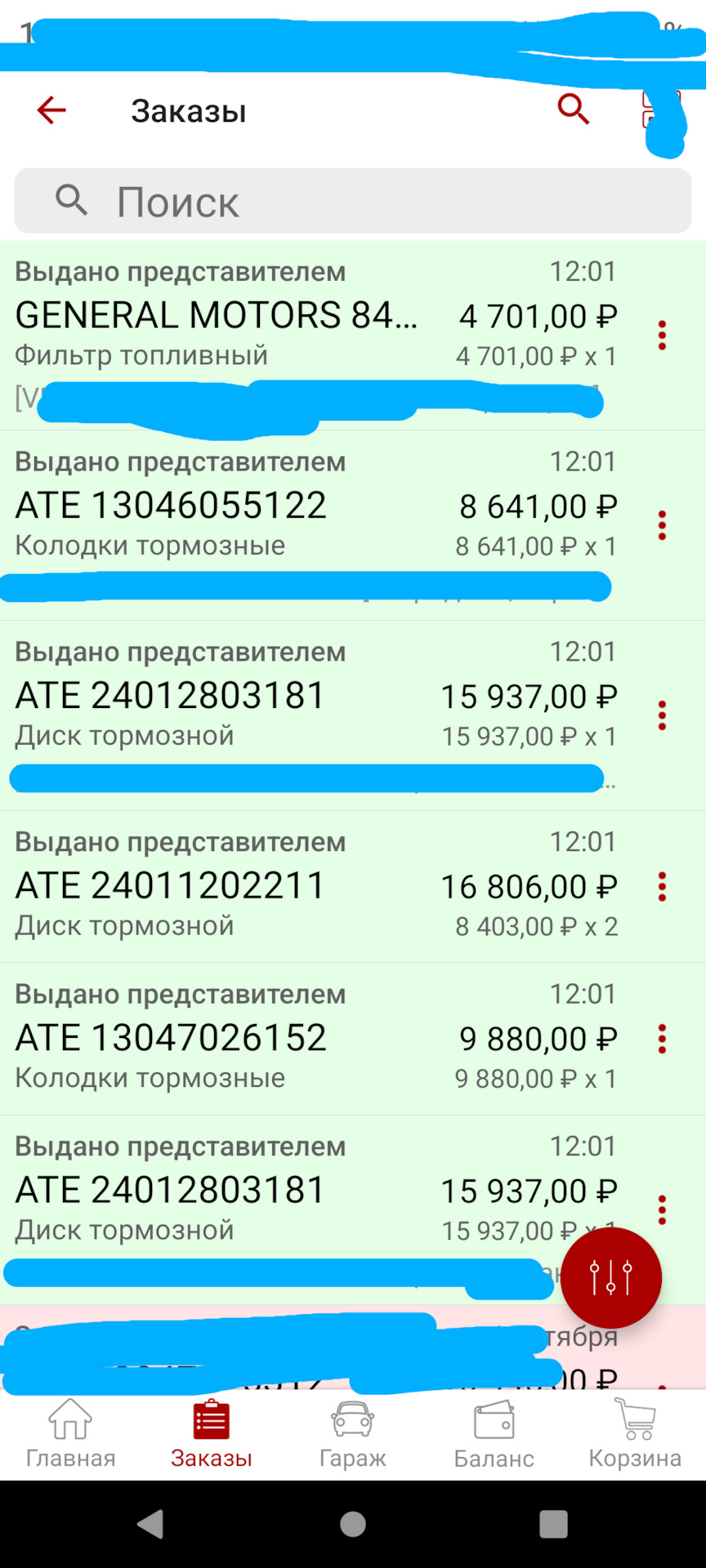The image size is (706, 1568).
Task: Tap the home icon above Главная
Action: pos(70,1419)
